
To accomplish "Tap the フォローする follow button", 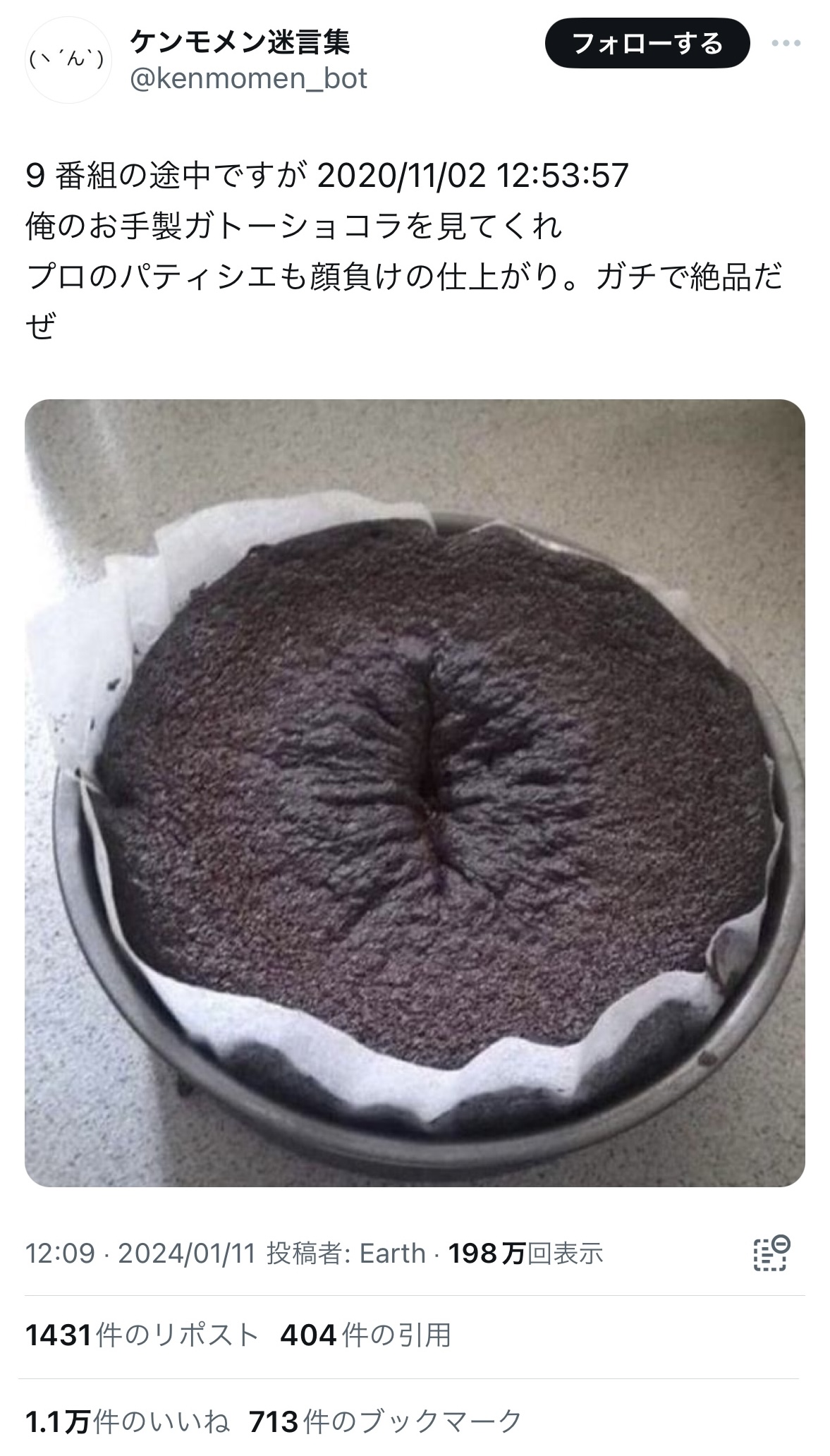I will coord(647,44).
